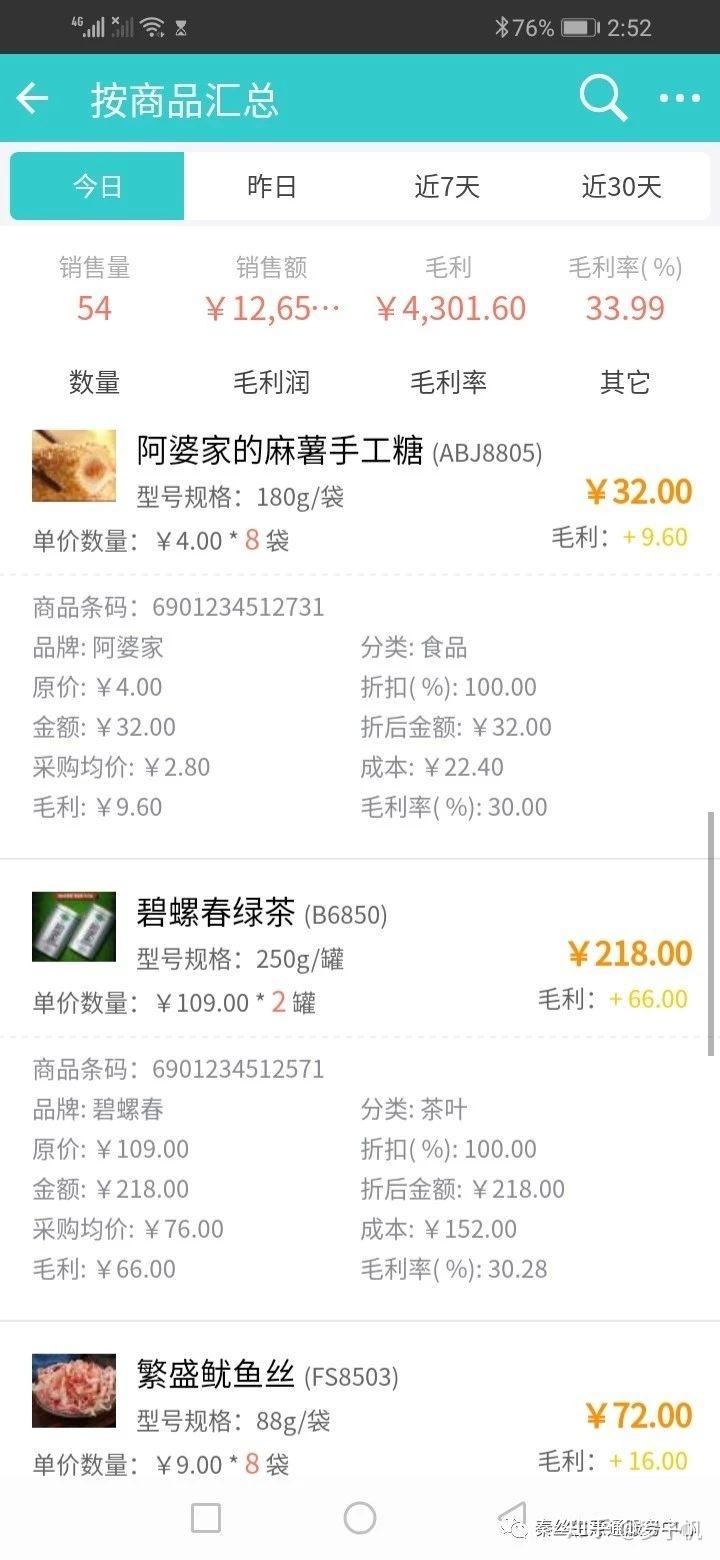Open the three-dot overflow menu
Screen dimensions: 720x1560
[680, 98]
